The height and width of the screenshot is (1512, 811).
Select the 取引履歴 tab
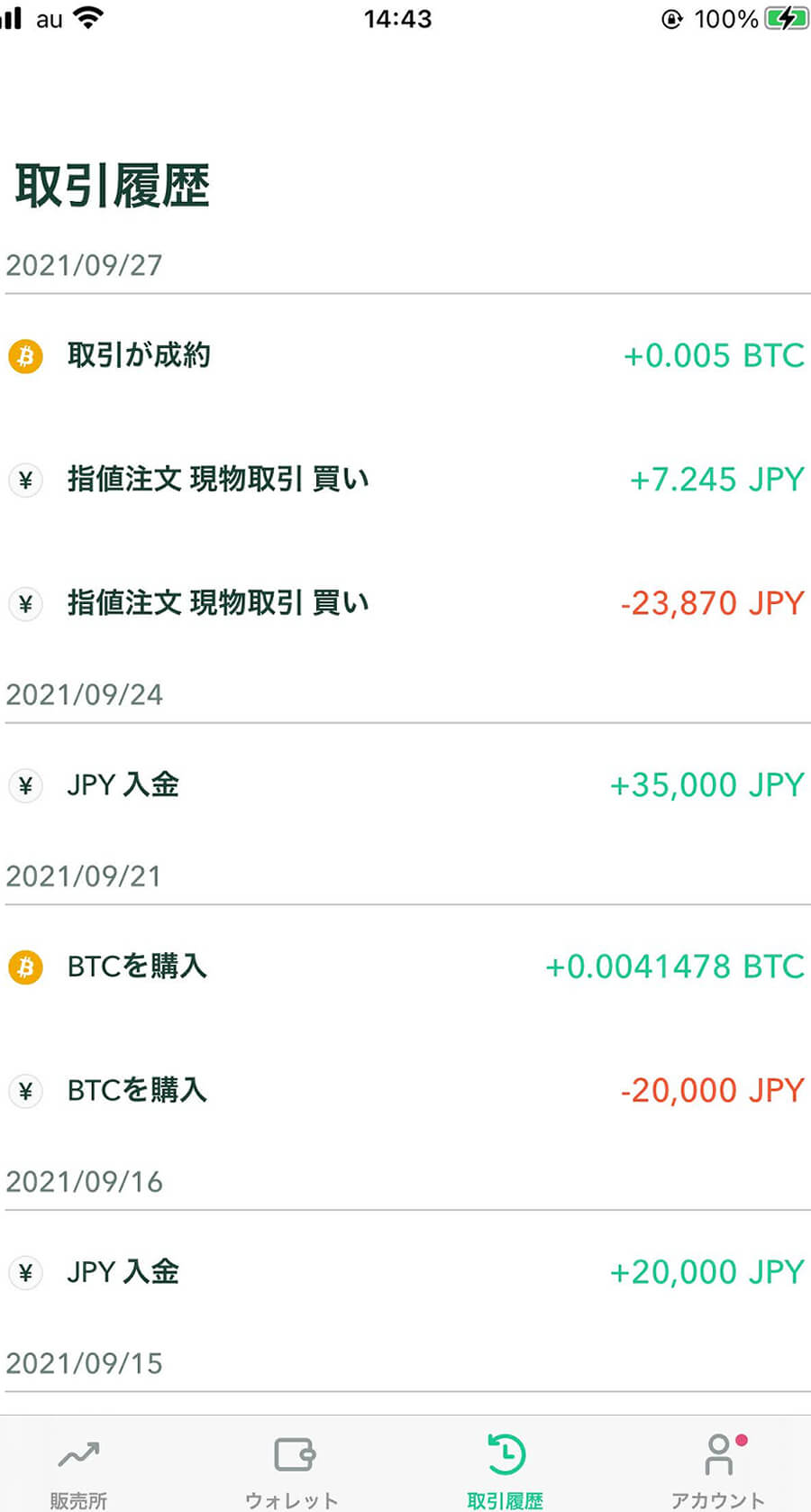coord(505,1468)
